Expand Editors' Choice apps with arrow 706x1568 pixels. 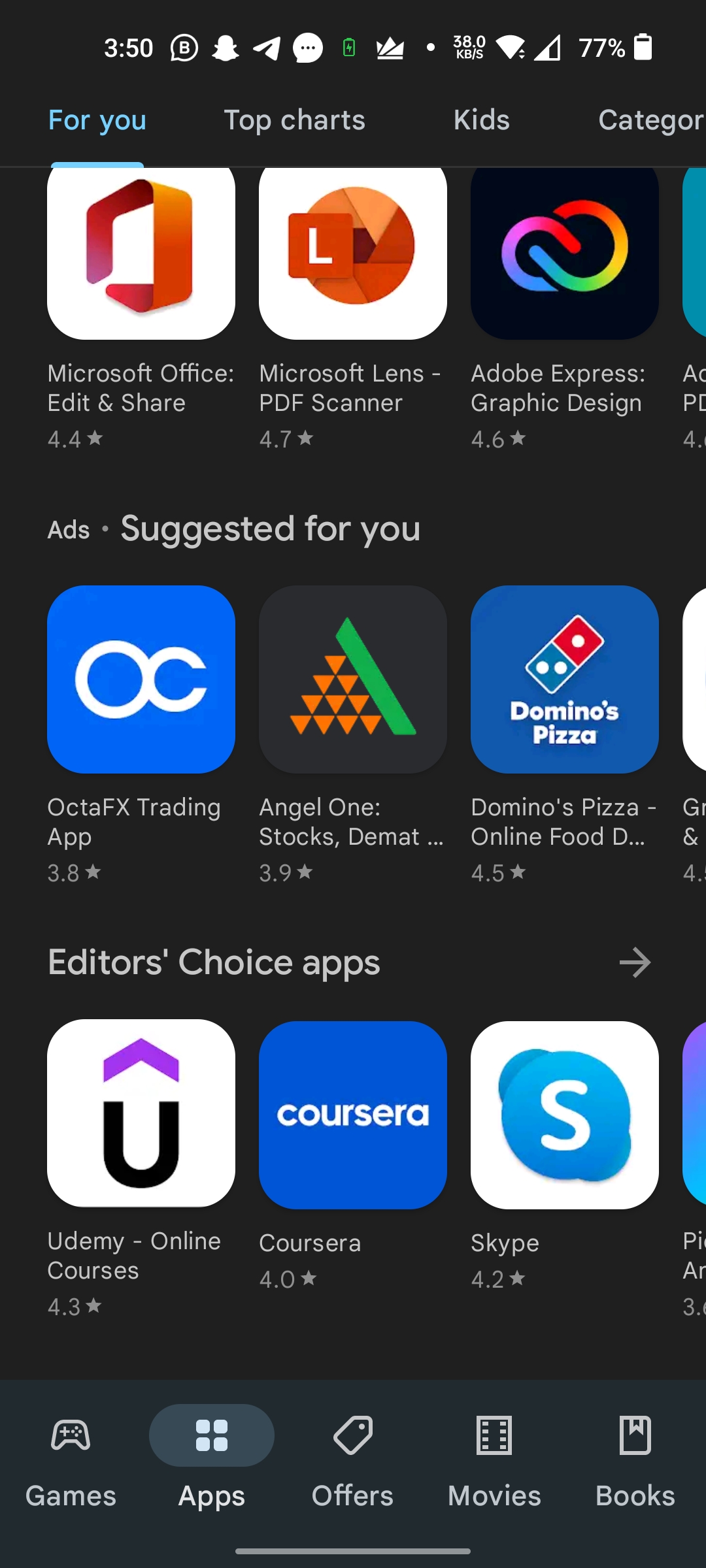coord(635,962)
